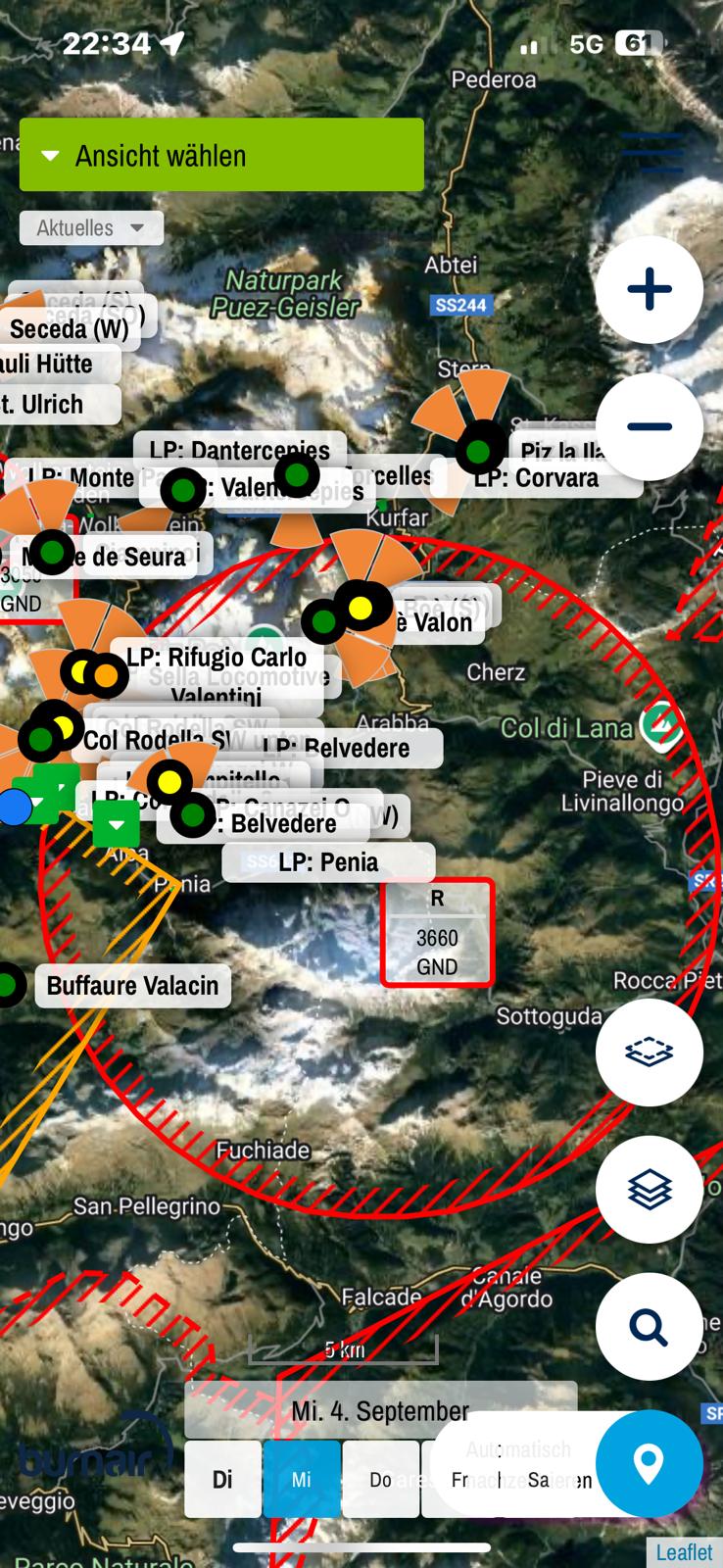Viewport: 723px width, 1568px height.
Task: Open the Leaflet attribution link
Action: (684, 1552)
